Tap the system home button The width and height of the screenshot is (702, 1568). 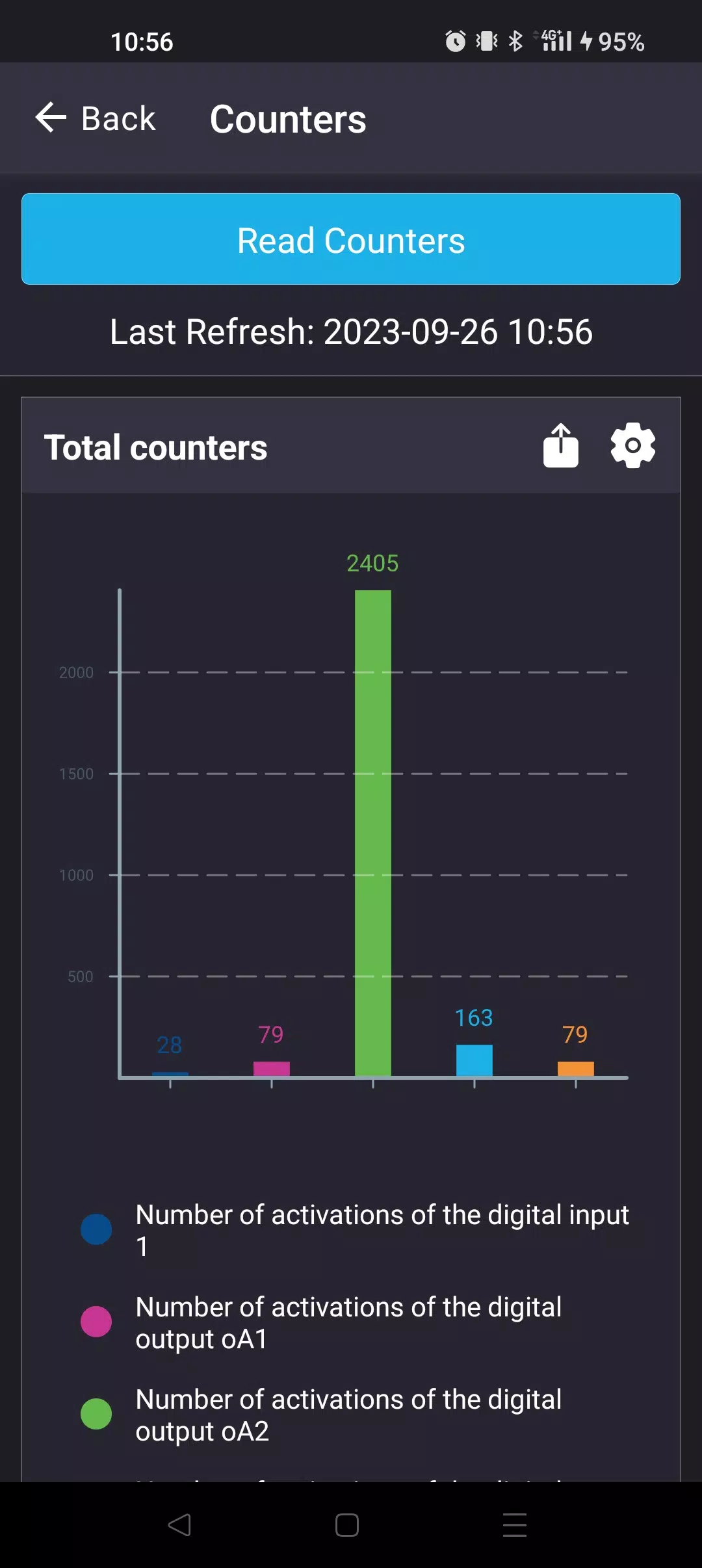[347, 1525]
